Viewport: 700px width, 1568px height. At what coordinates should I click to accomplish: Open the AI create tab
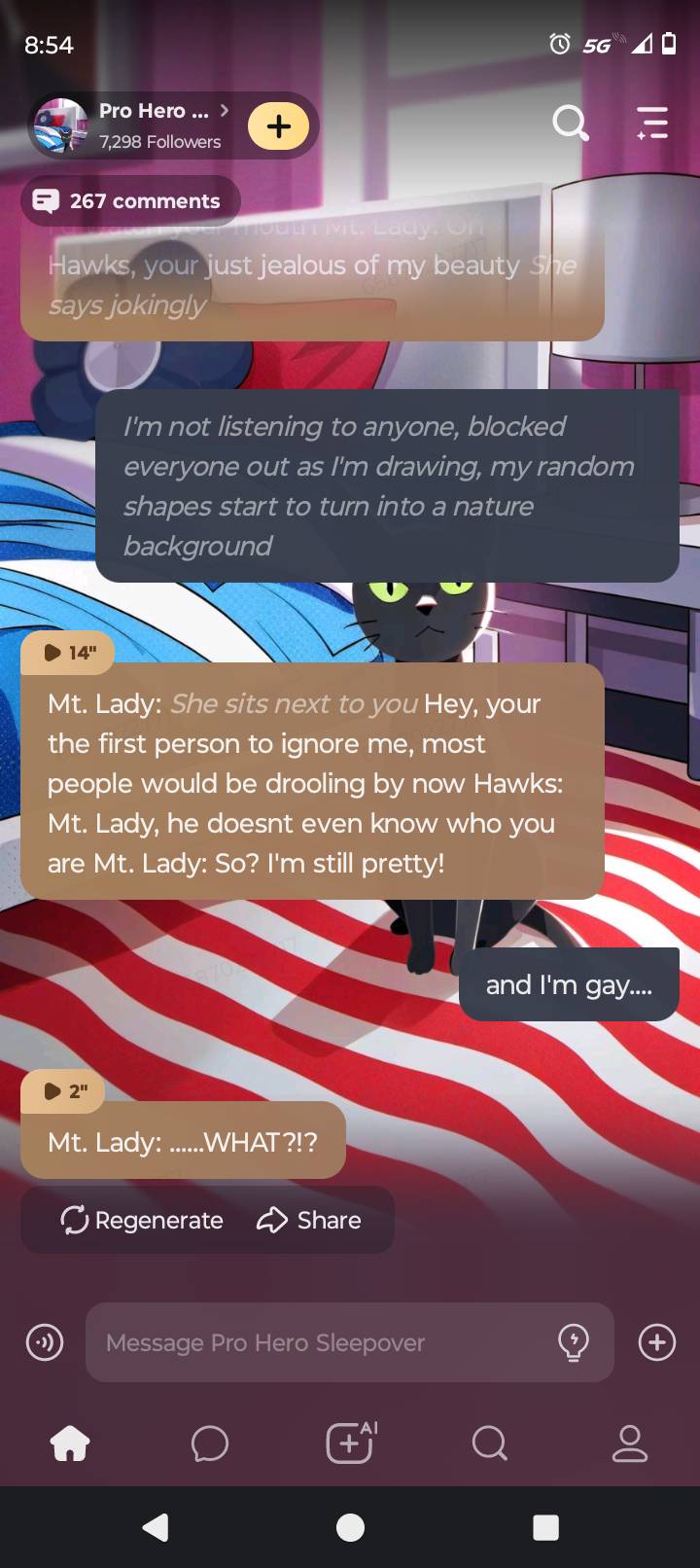pos(350,1443)
